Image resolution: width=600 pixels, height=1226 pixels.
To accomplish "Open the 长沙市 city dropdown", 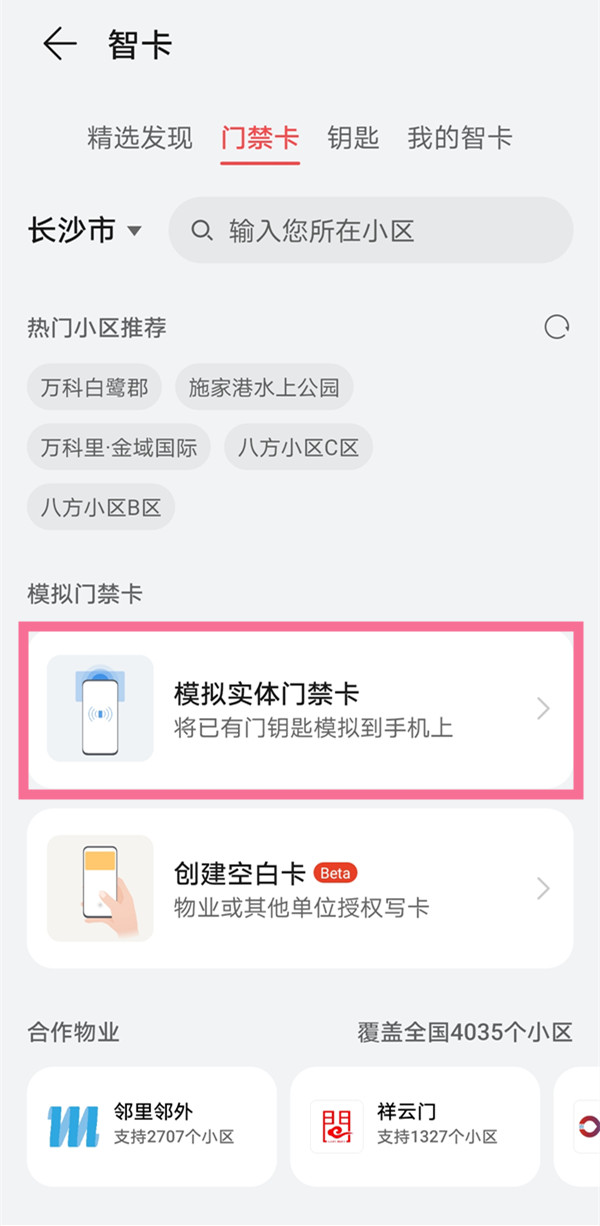I will [x=85, y=231].
